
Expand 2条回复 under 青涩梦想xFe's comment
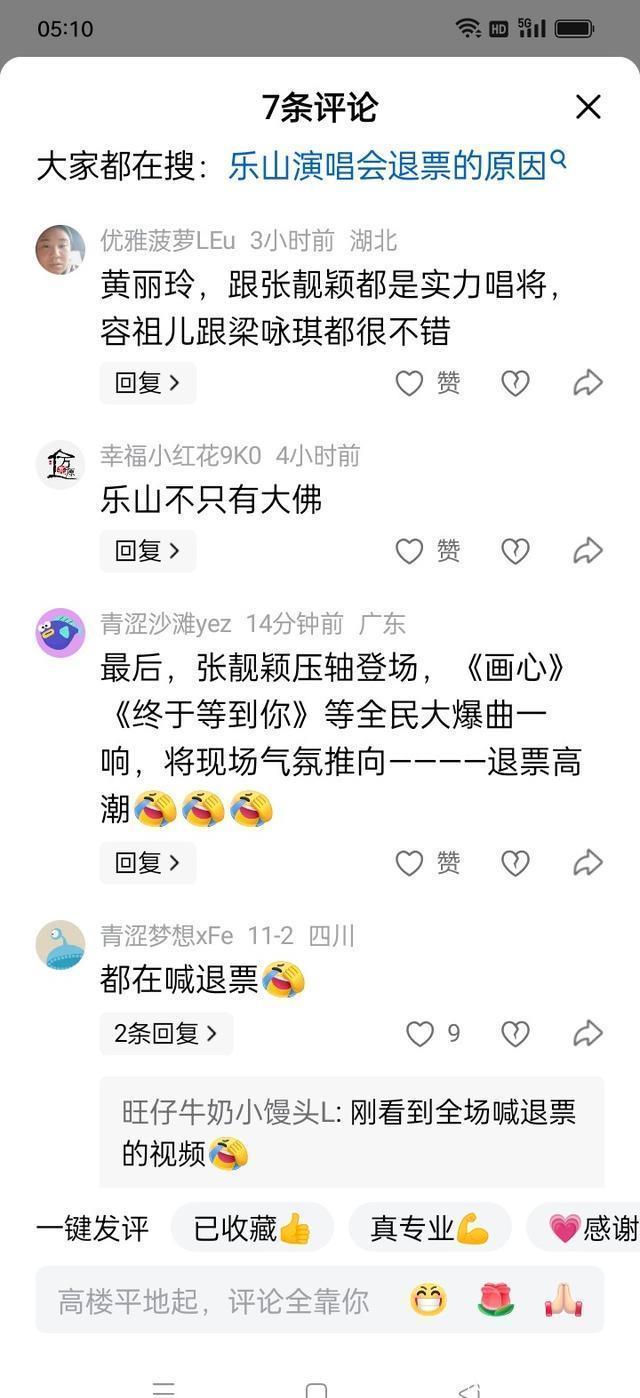tap(166, 1034)
